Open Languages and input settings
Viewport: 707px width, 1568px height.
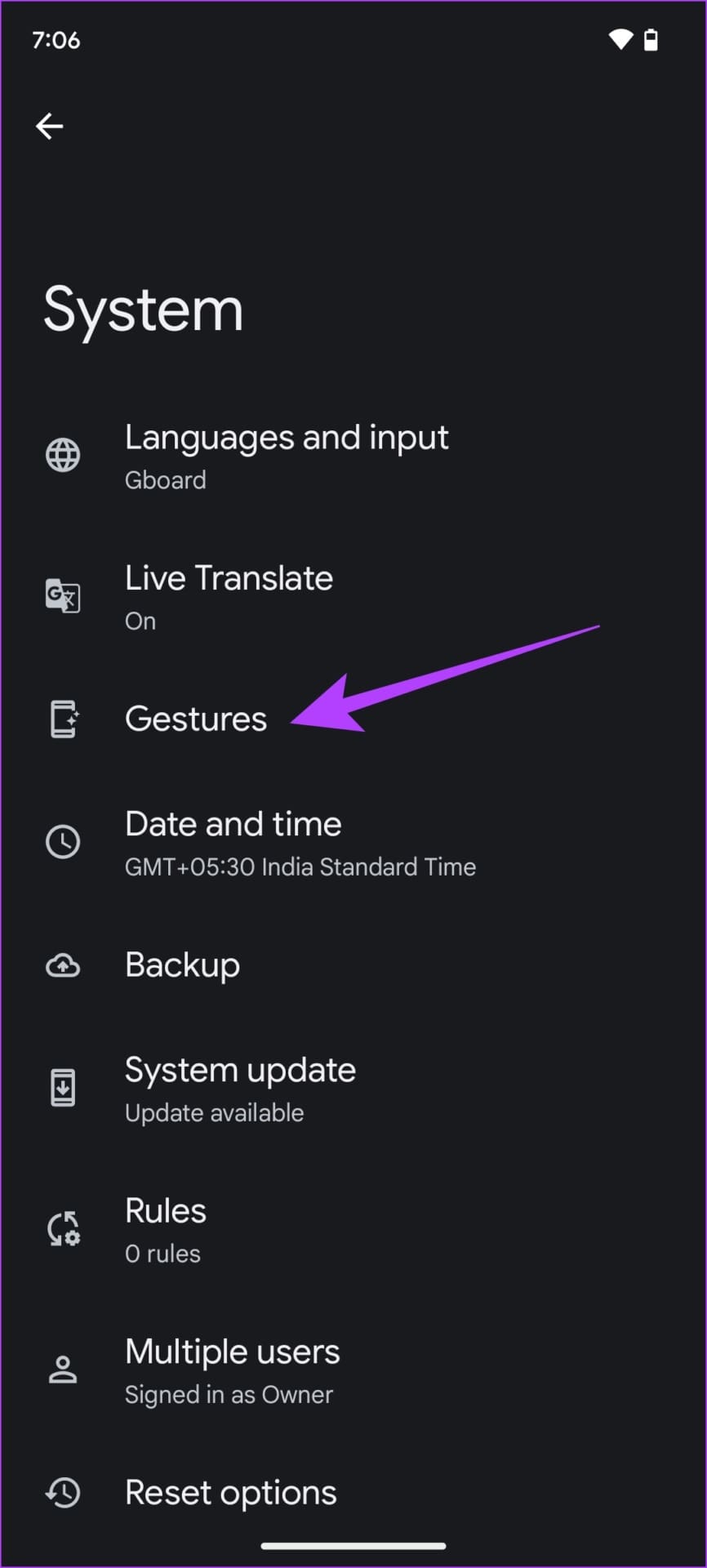(x=286, y=456)
